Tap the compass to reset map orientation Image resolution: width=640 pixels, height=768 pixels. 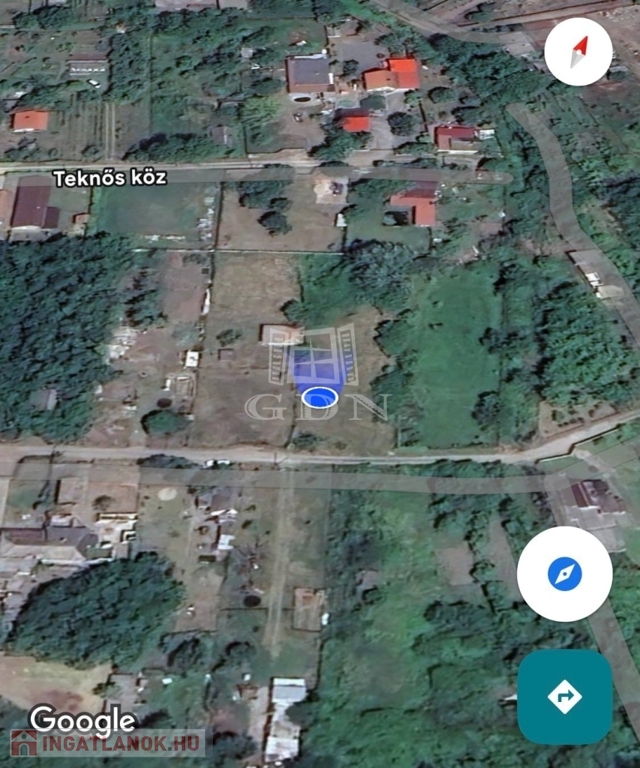[578, 51]
